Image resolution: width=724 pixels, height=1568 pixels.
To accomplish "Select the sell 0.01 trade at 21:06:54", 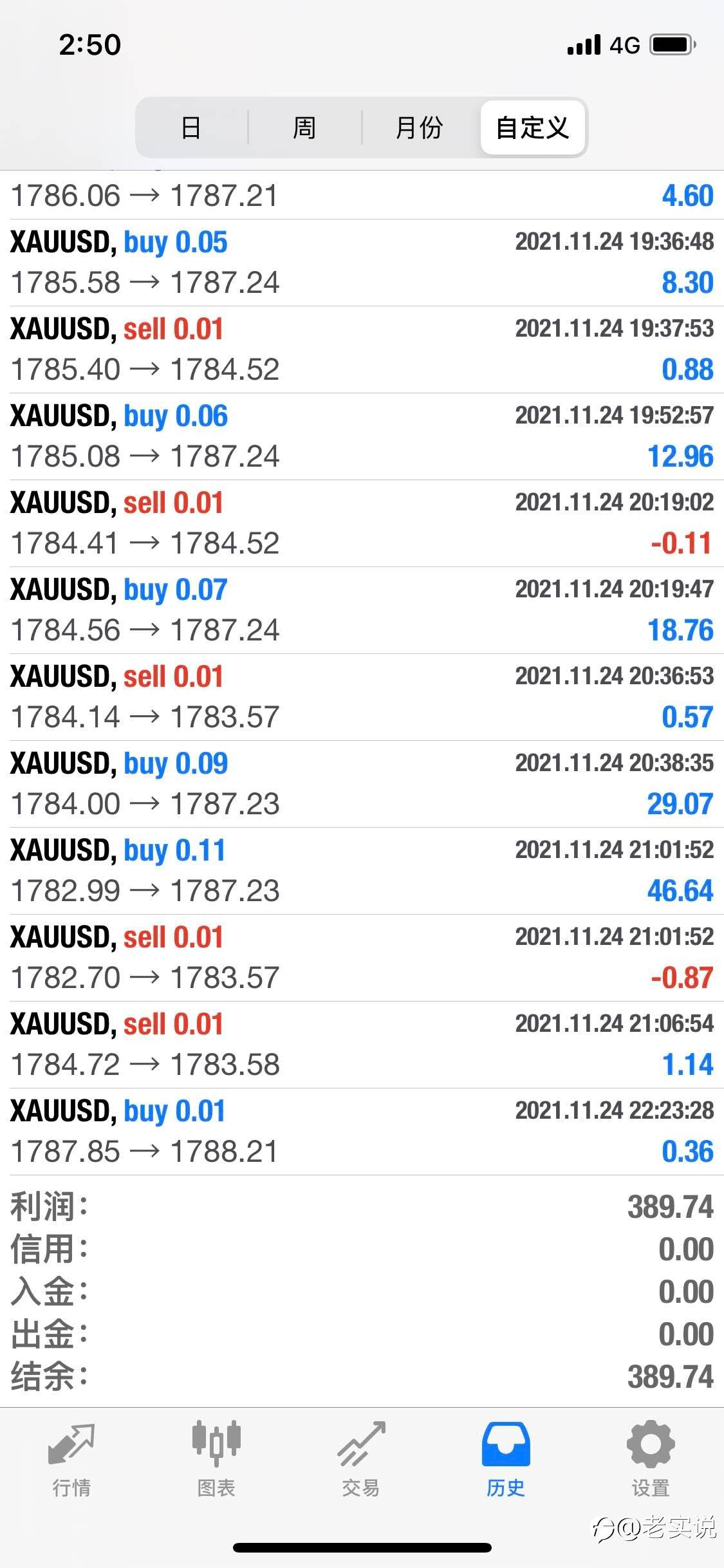I will [x=362, y=1045].
